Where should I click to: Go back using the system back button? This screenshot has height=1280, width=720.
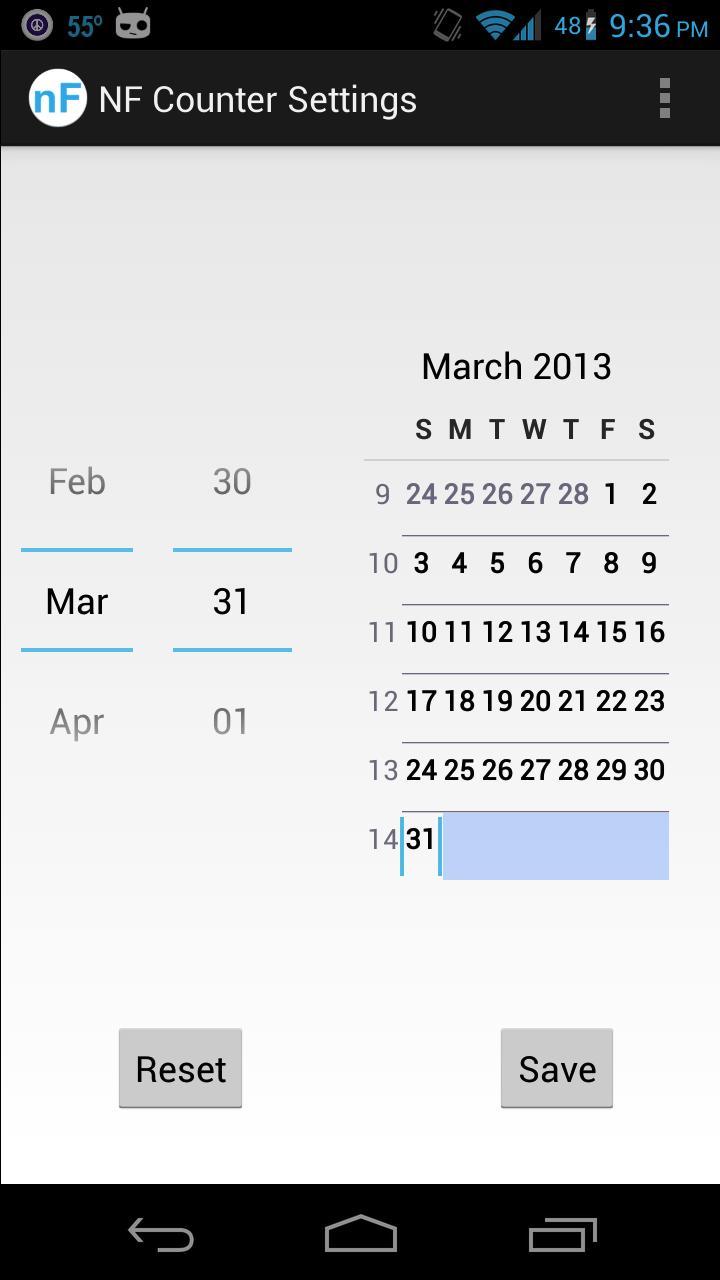[160, 1234]
